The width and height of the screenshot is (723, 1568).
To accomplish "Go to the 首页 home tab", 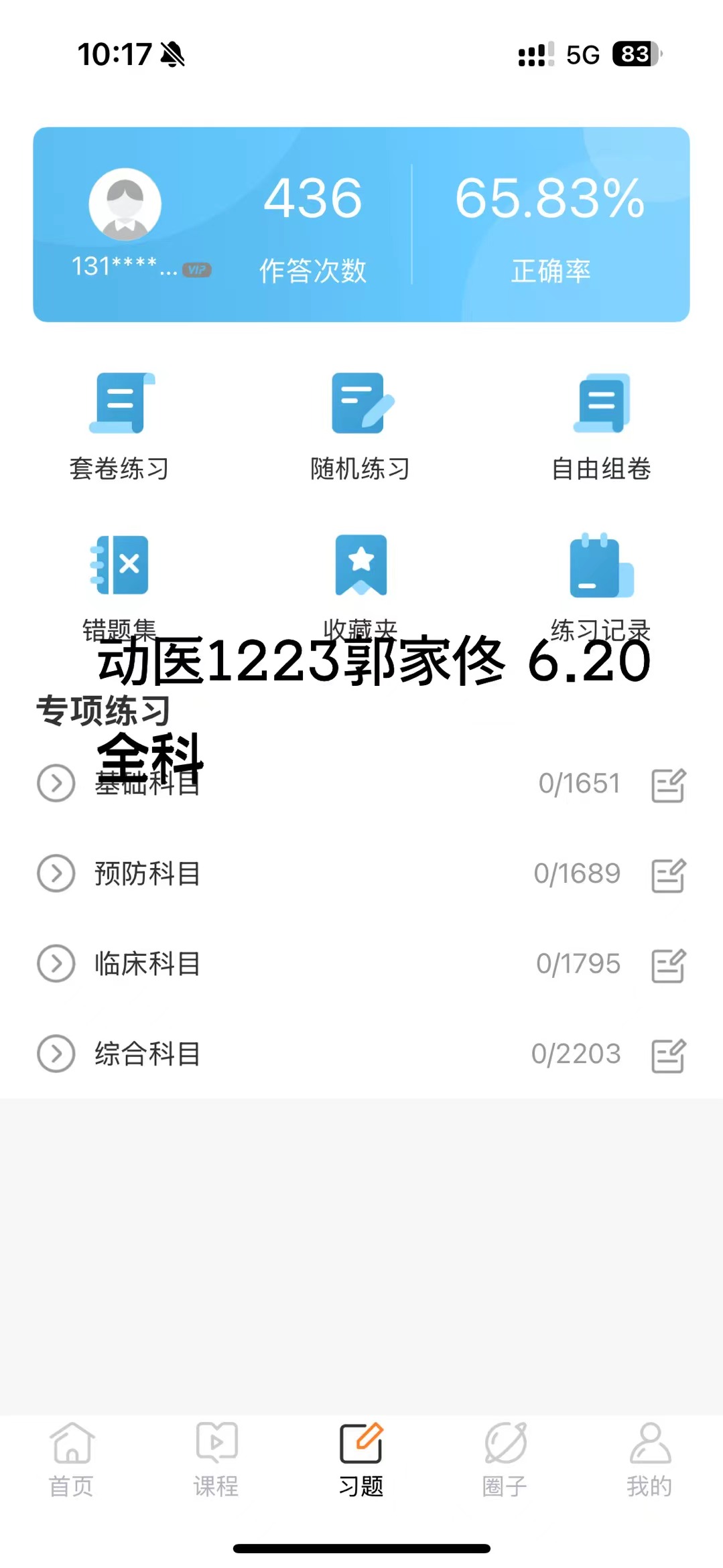I will click(72, 1460).
